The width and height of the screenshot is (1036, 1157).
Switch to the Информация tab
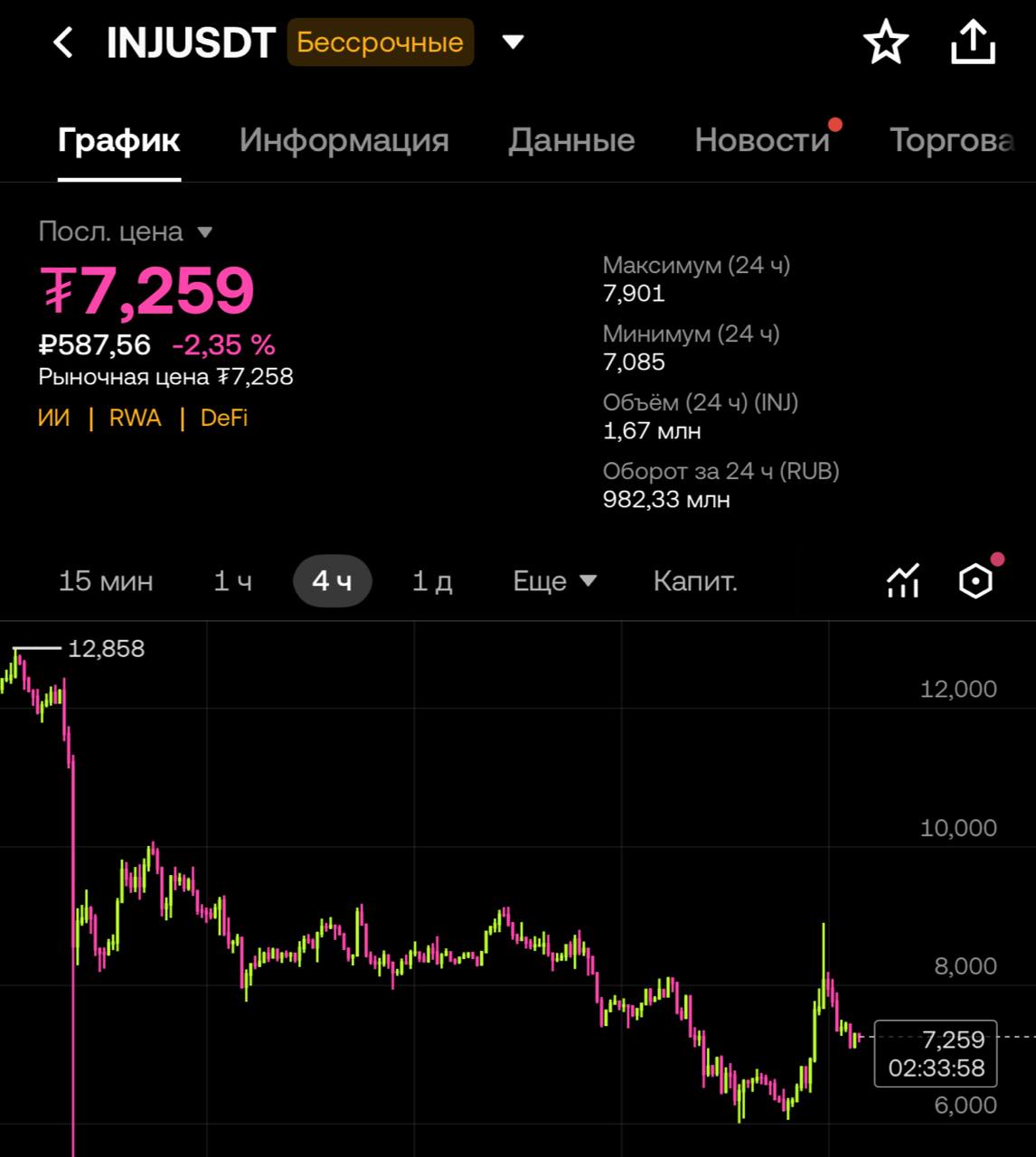coord(344,140)
